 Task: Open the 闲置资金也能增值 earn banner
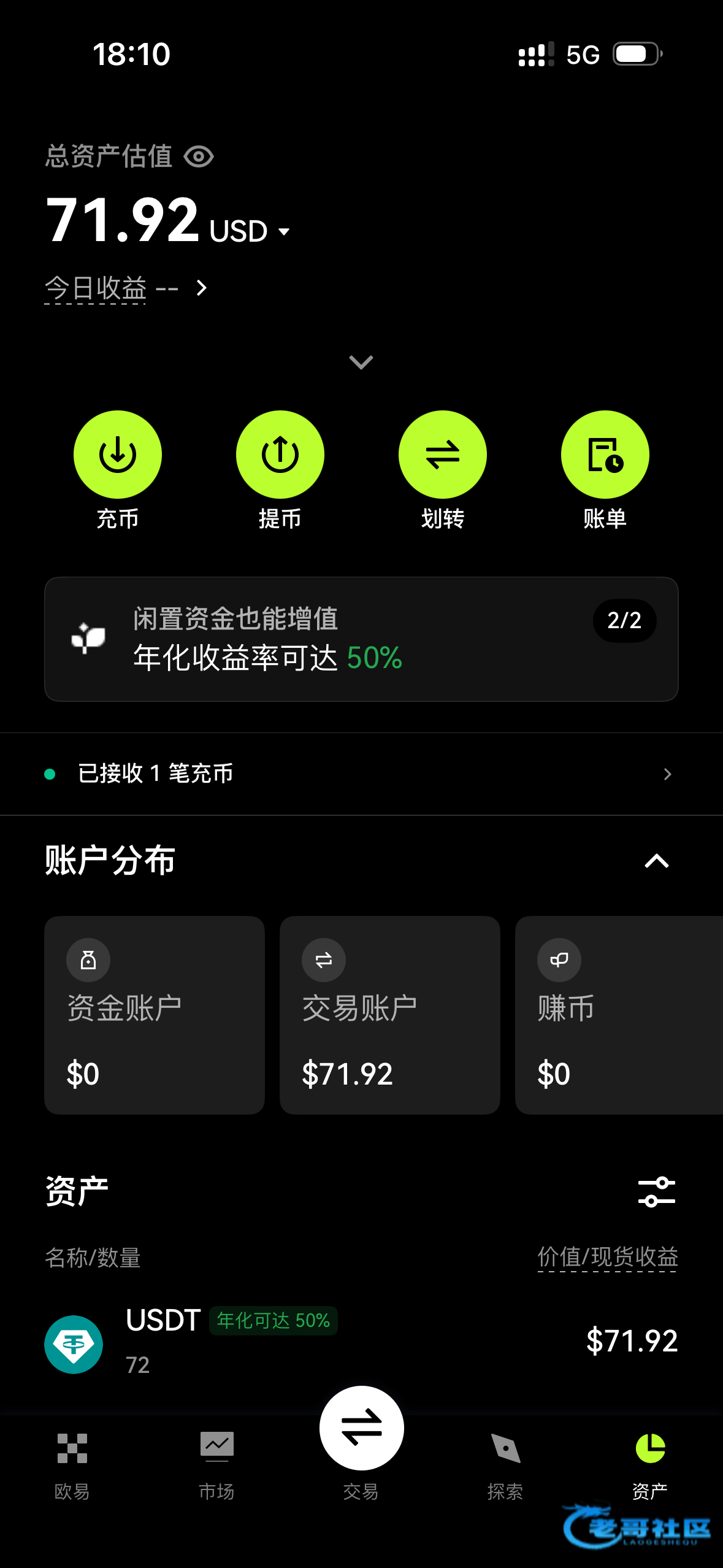pos(361,639)
